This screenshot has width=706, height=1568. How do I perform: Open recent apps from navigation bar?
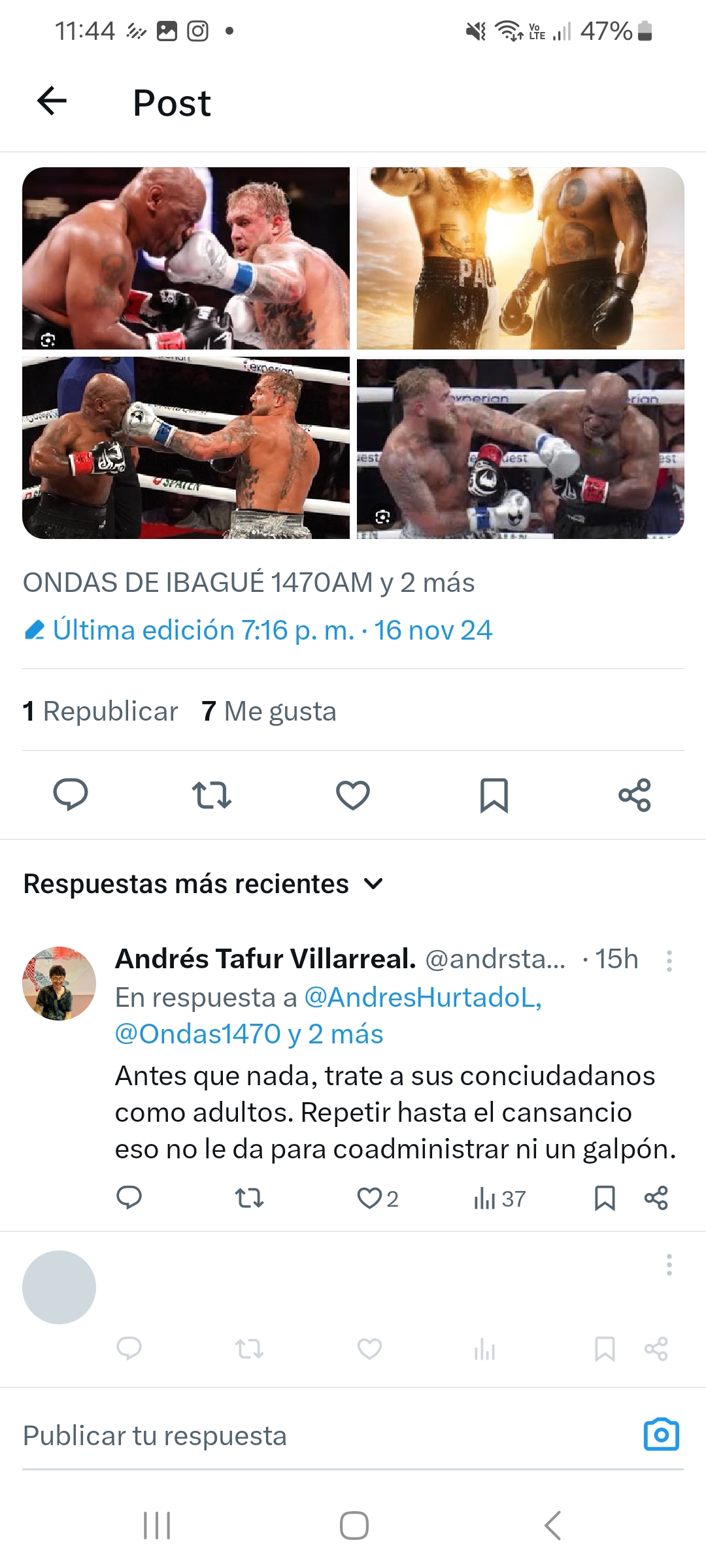157,1526
